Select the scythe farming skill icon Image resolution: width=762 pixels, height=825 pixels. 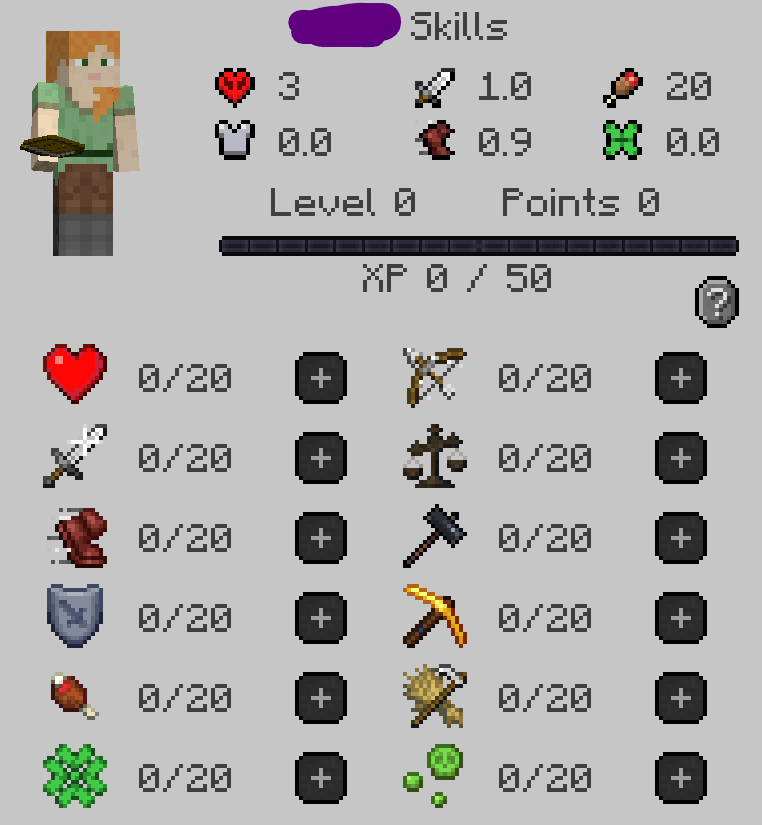click(x=434, y=697)
